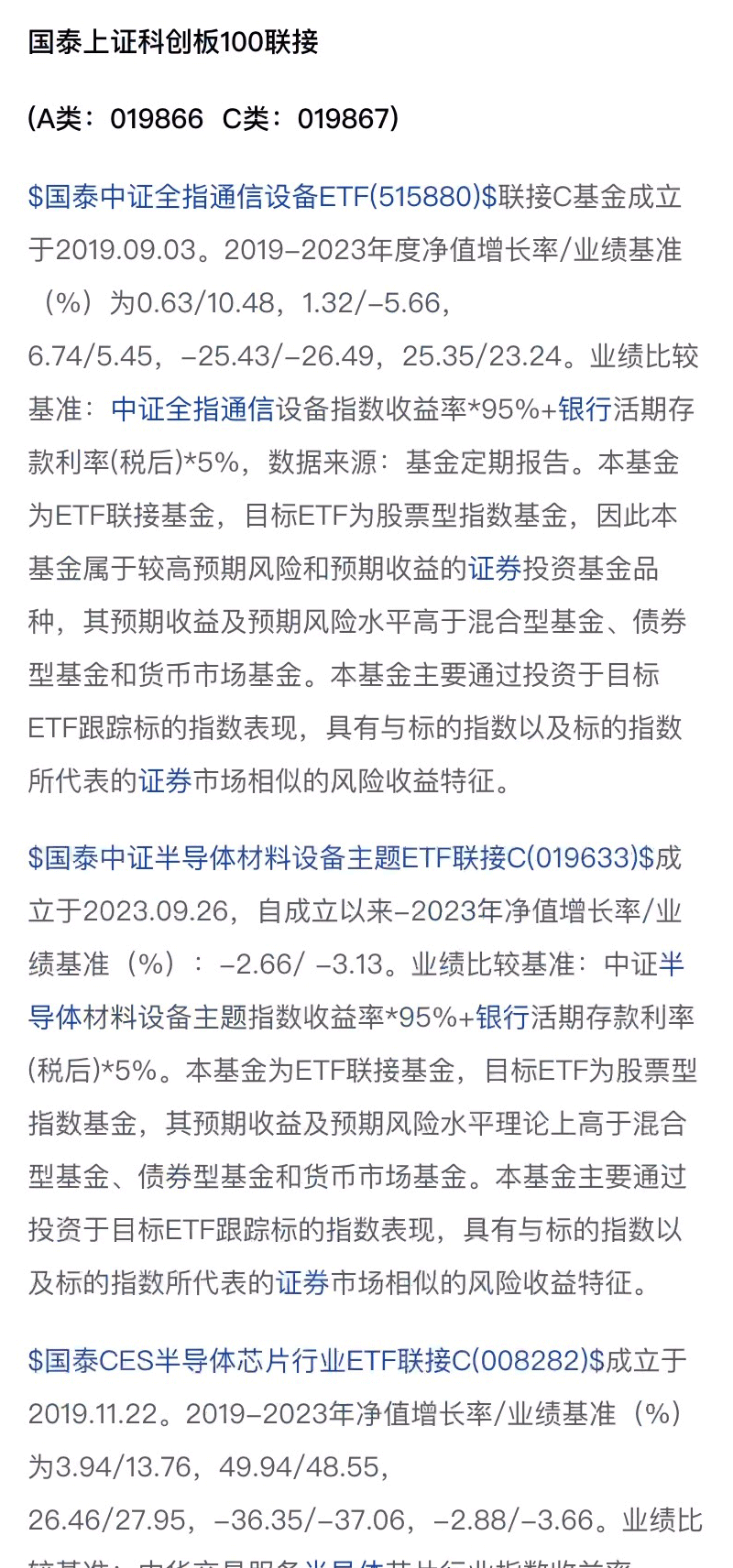Open 国泰中证半导体材料设备主题ETF联接C(019633) link
Image resolution: width=733 pixels, height=1568 pixels.
[341, 858]
